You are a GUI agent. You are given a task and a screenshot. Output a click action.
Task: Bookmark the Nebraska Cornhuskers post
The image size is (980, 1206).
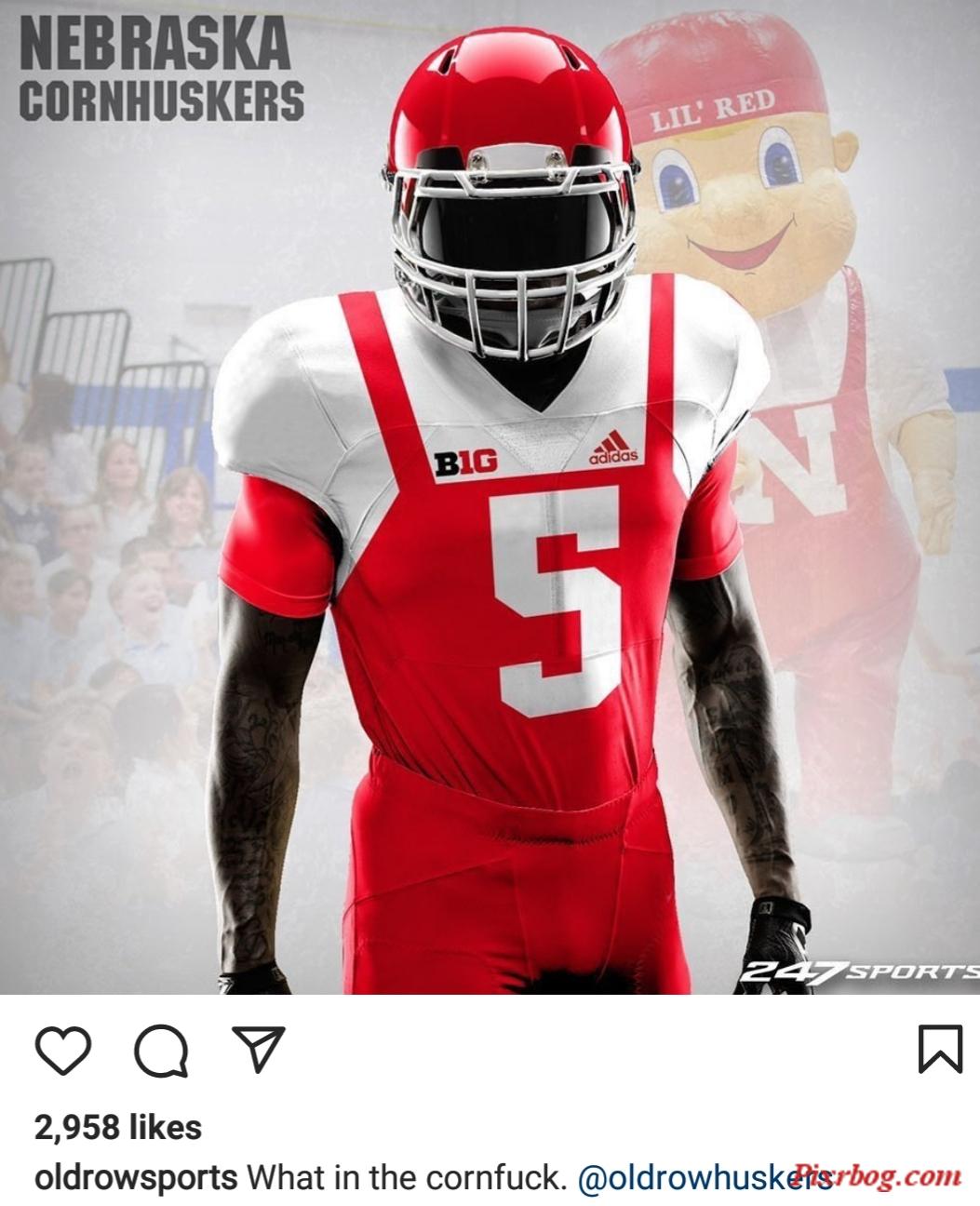[940, 1049]
